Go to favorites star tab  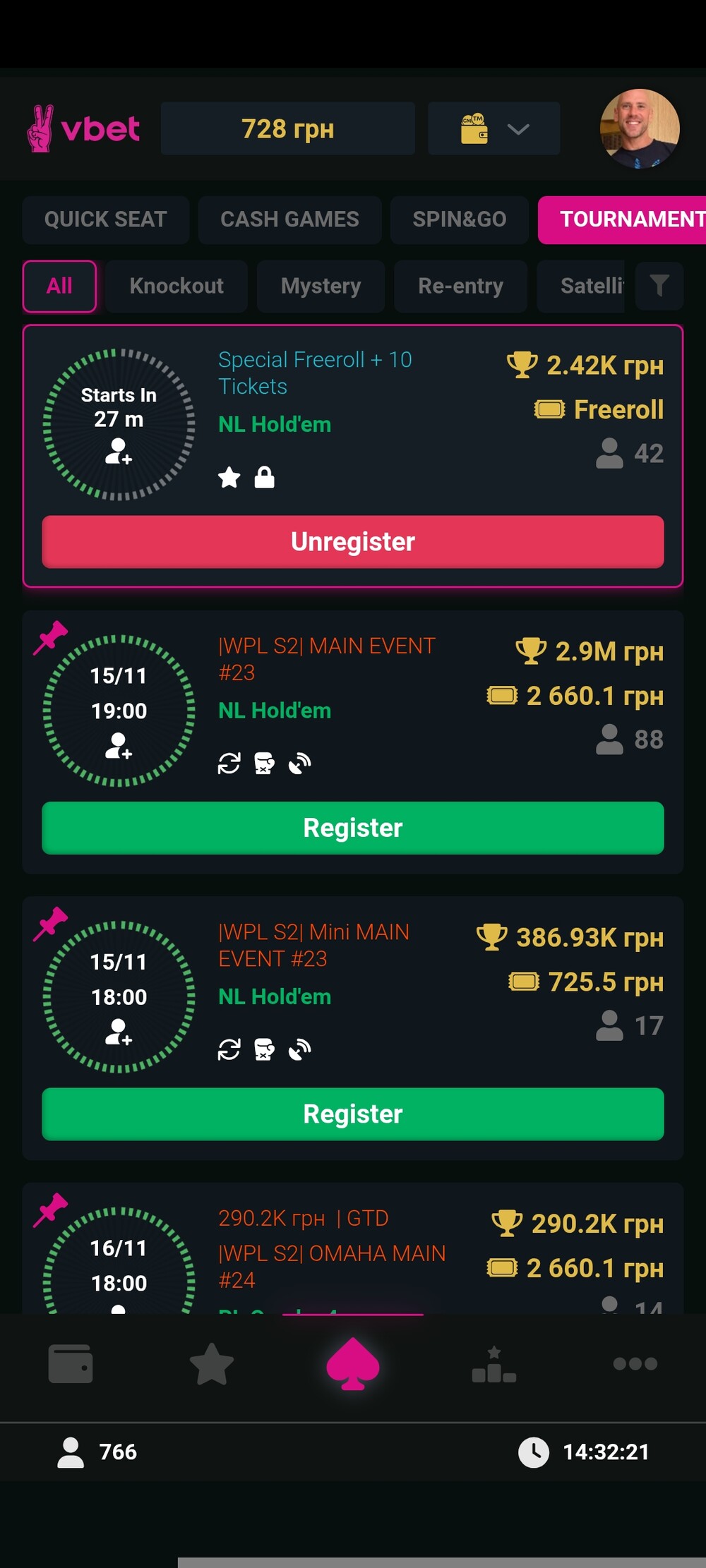tap(212, 1363)
